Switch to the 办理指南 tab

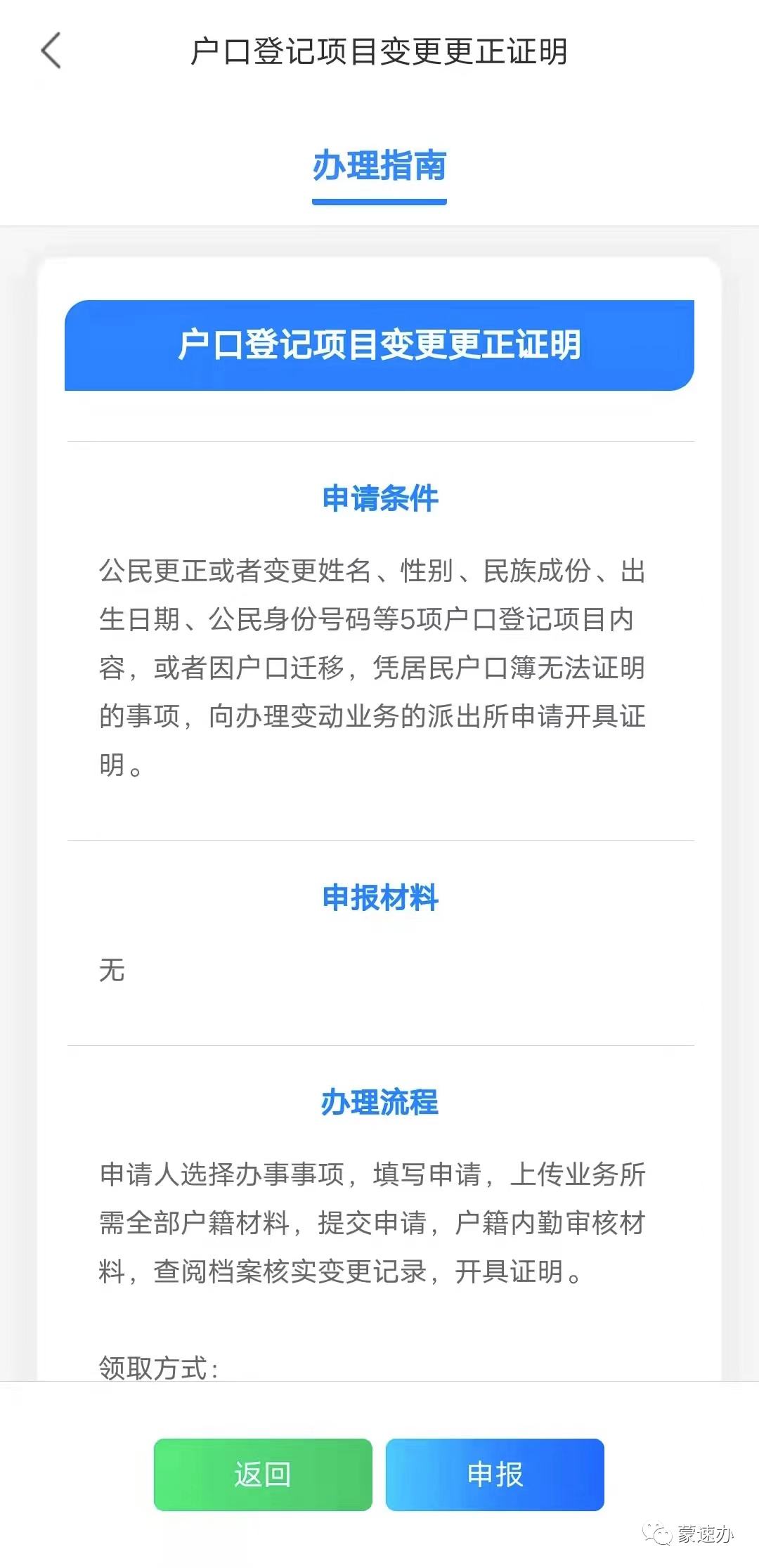(379, 166)
